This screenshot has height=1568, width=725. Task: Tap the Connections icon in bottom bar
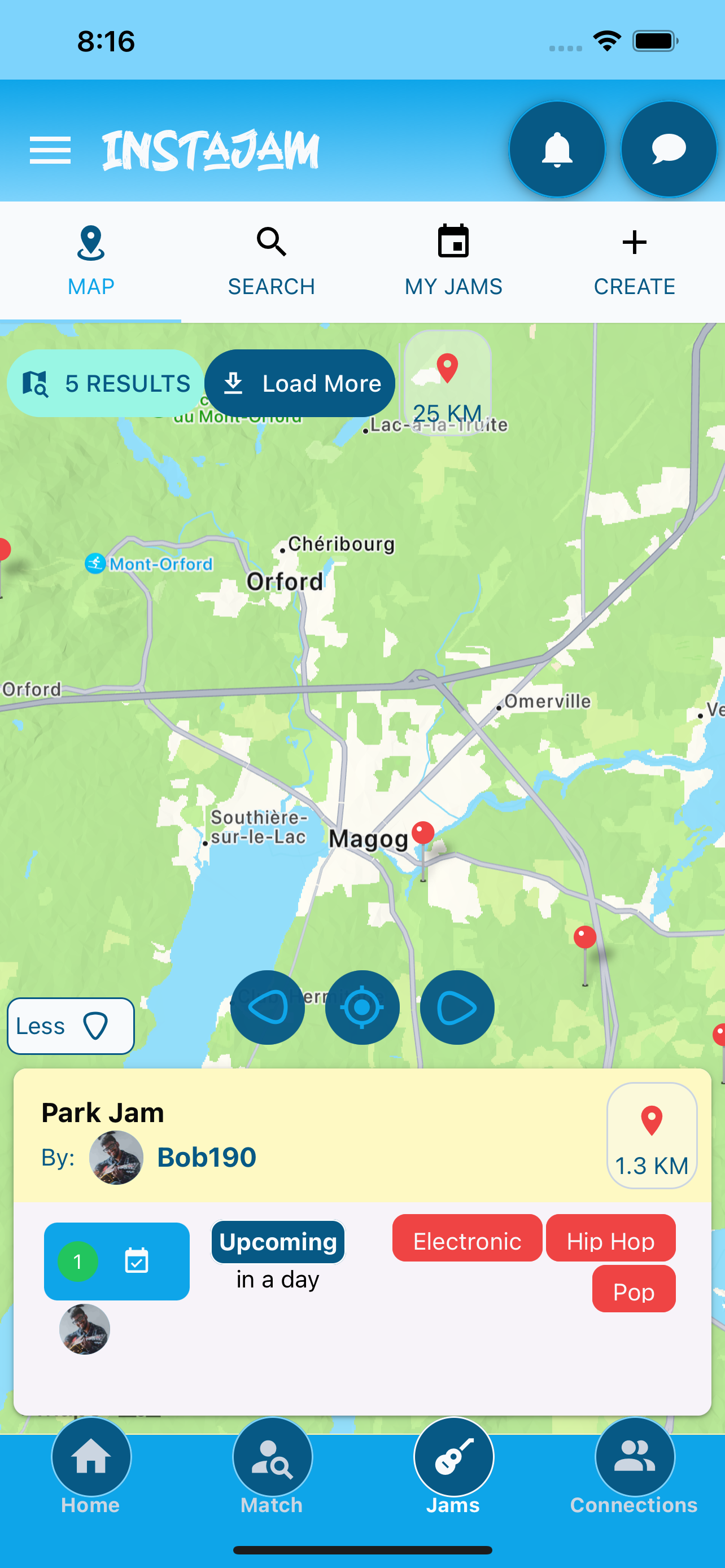[x=634, y=1456]
